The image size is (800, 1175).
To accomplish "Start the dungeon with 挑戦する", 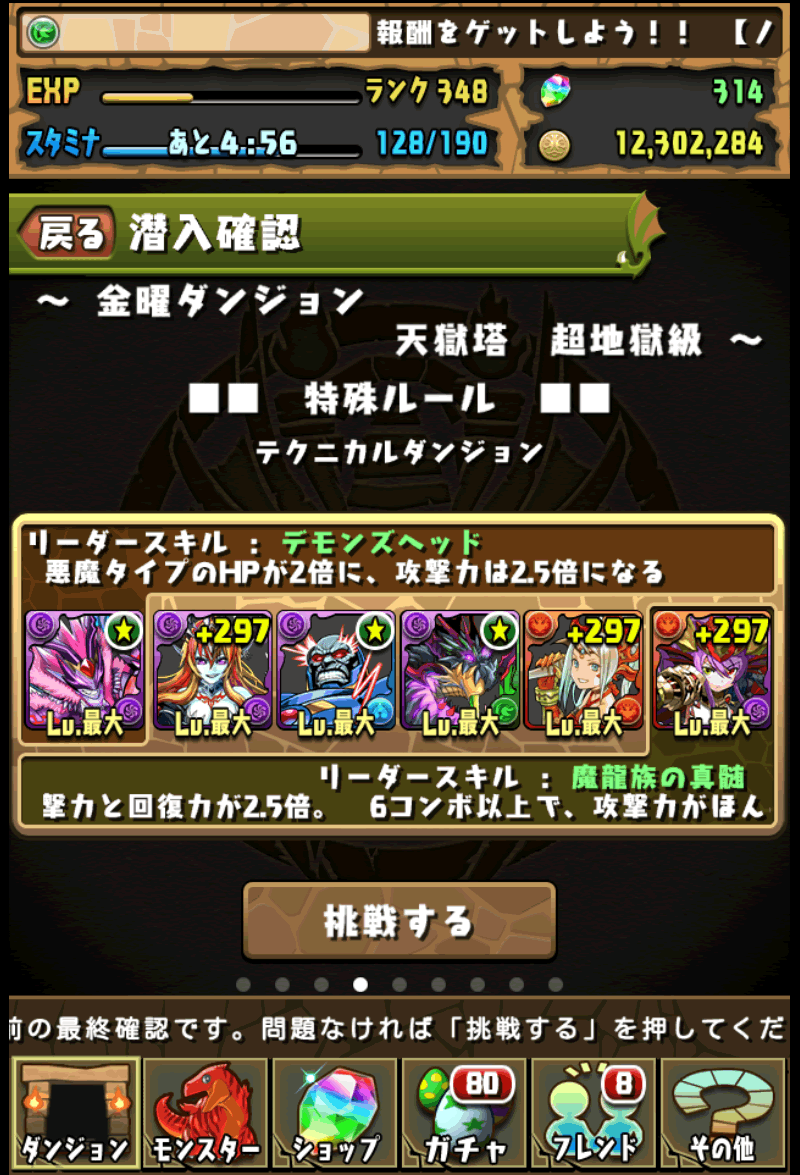I will tap(399, 920).
